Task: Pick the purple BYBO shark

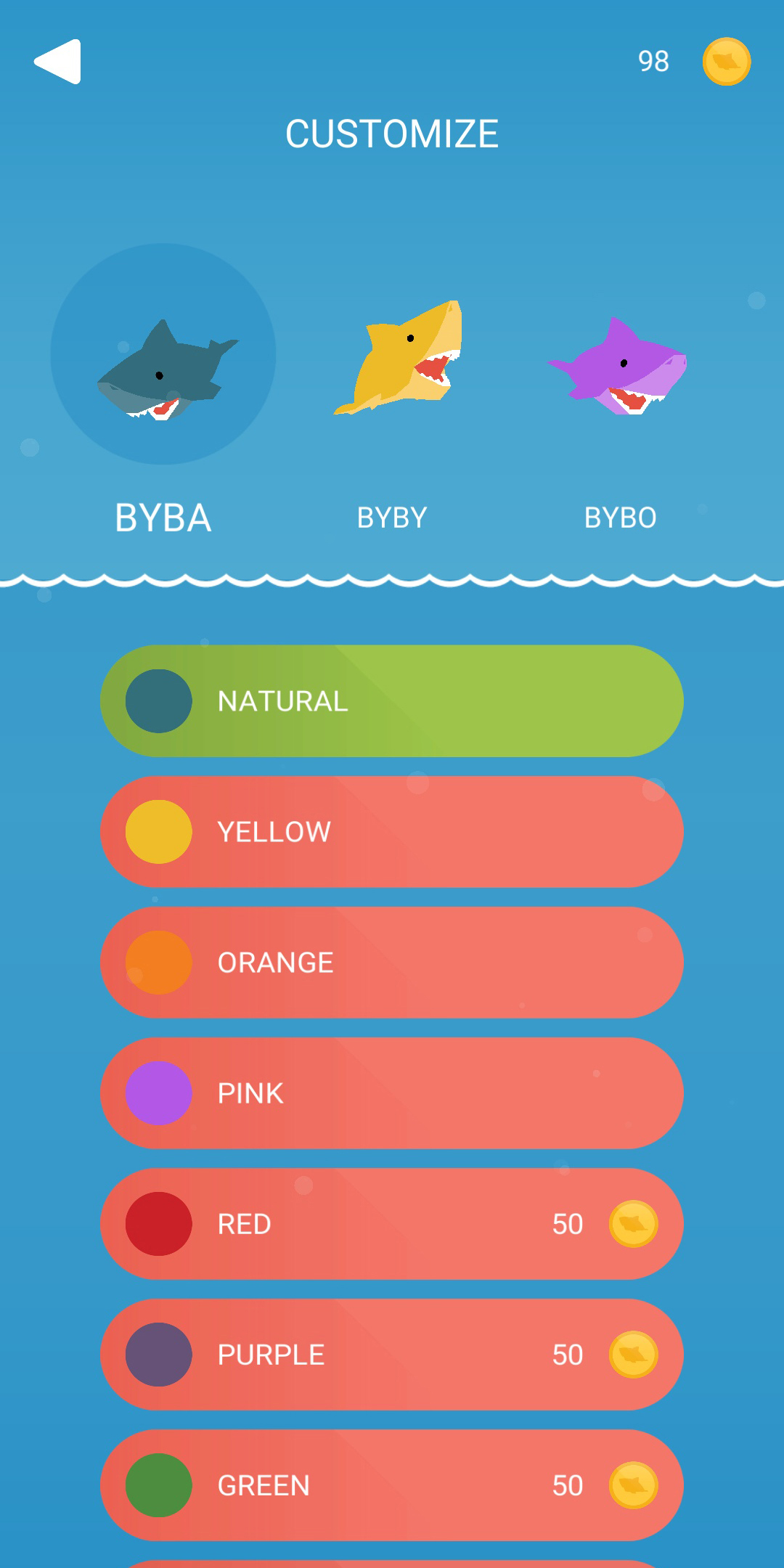Action: coord(619,367)
